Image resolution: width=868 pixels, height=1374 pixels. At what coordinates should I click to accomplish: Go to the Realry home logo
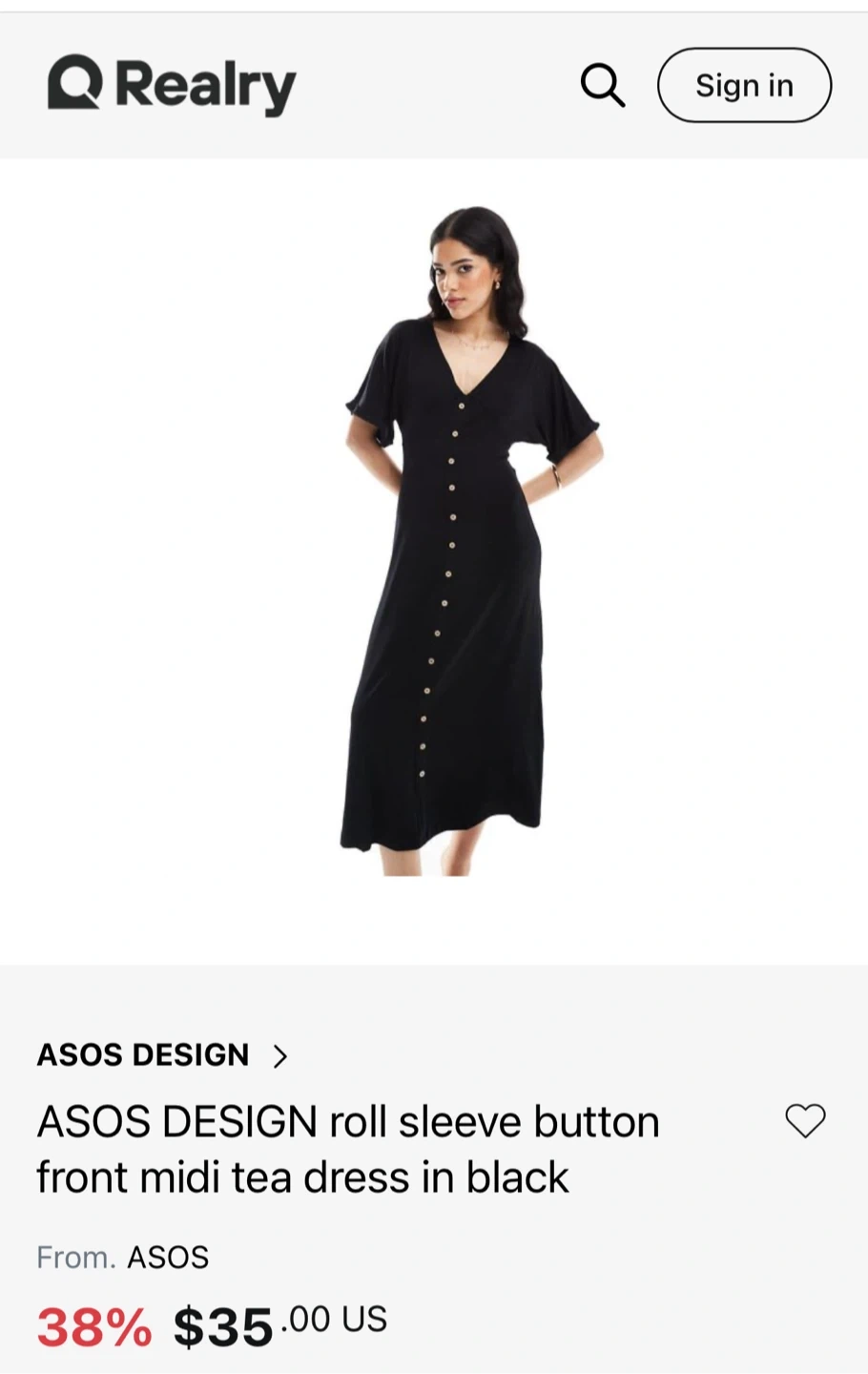pos(172,85)
